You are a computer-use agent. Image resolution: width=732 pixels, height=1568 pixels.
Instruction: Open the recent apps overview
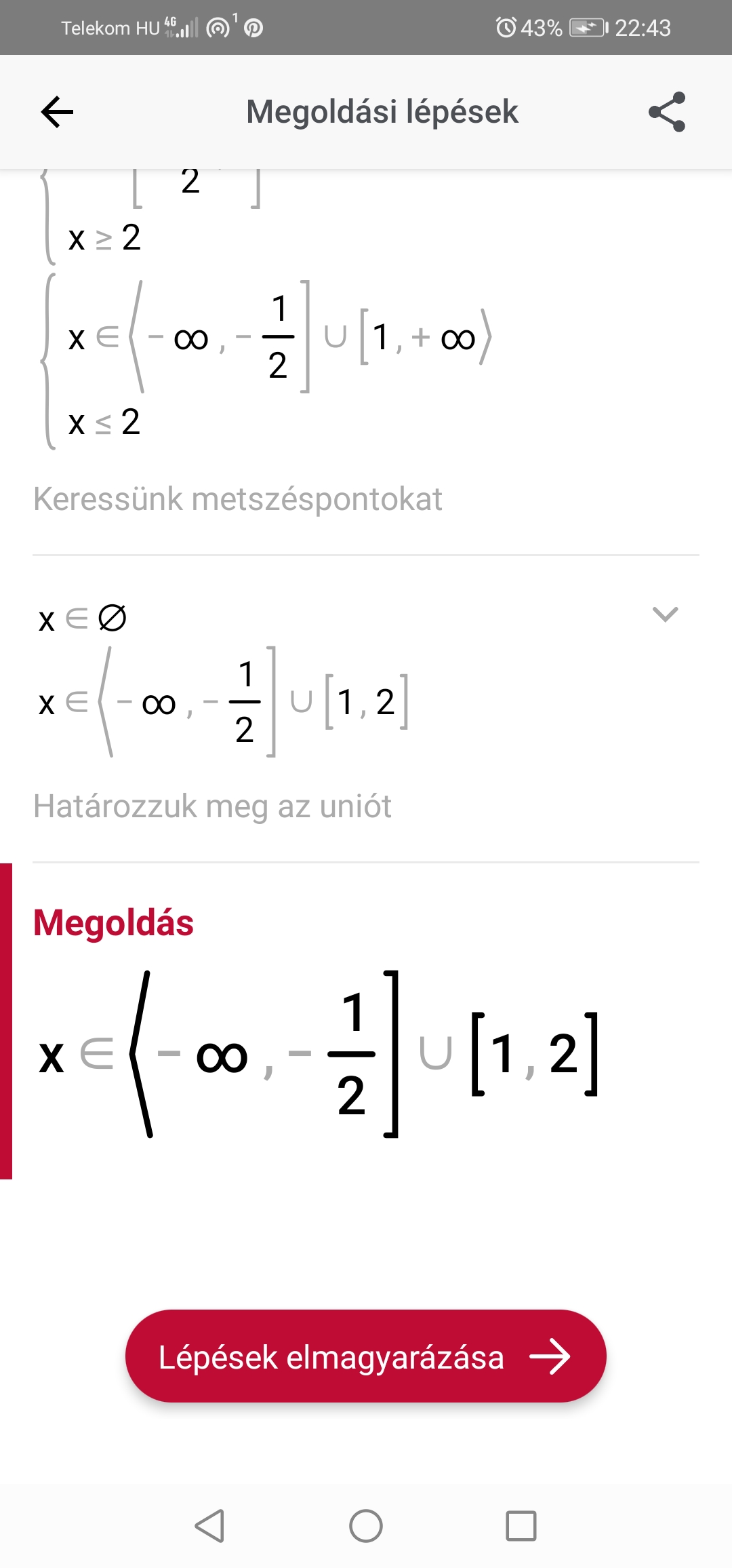(521, 1526)
